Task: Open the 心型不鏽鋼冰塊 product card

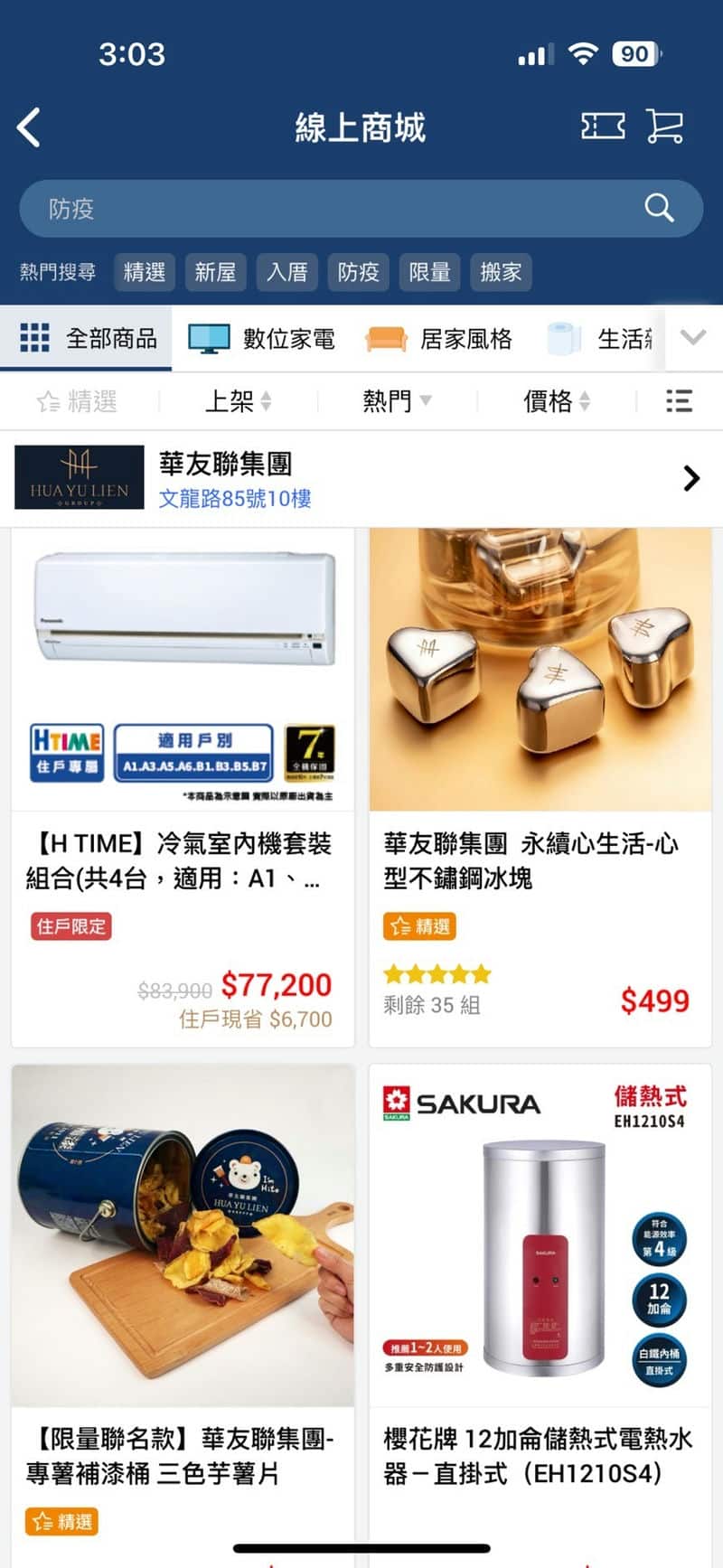Action: coord(540,786)
